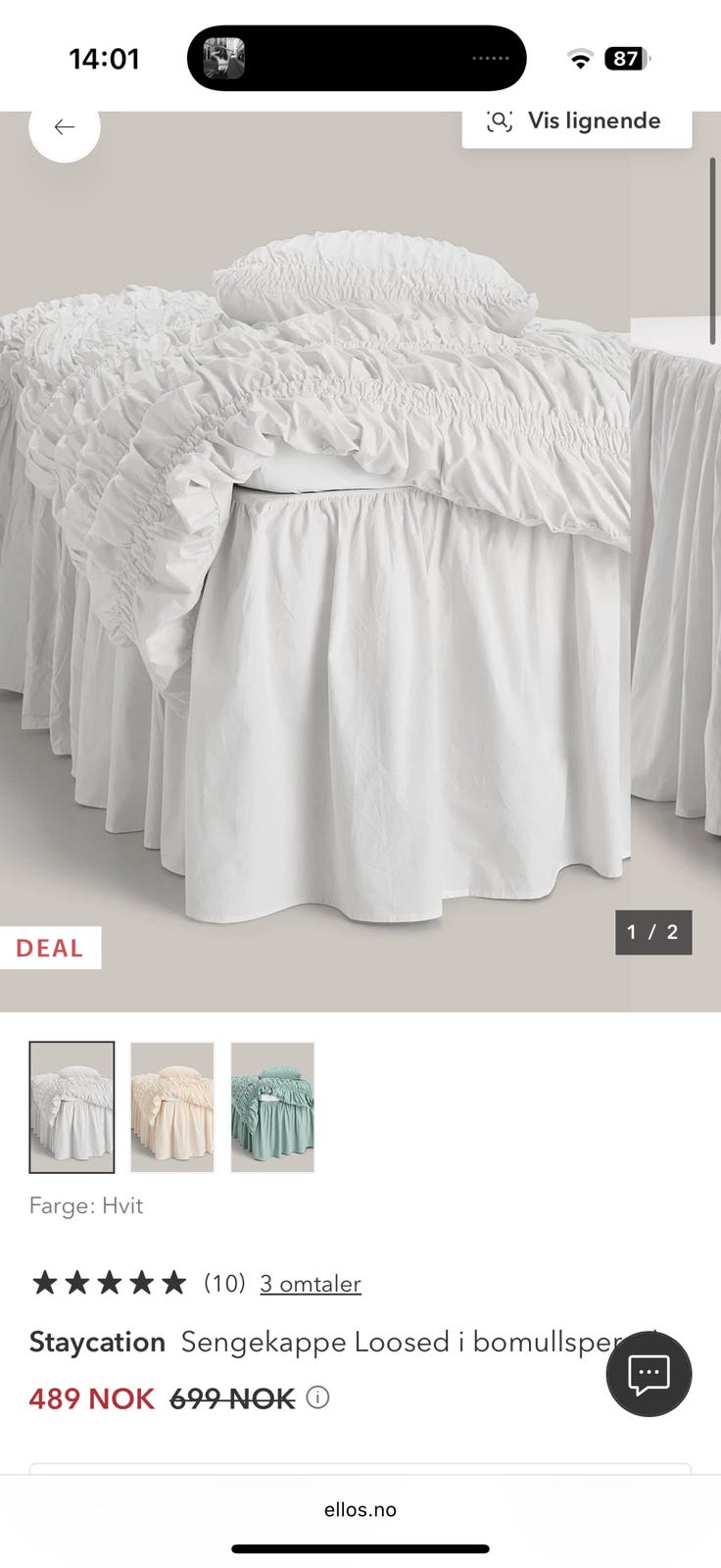Viewport: 721px width, 1568px height.
Task: Select the white color swatch
Action: pos(72,1106)
